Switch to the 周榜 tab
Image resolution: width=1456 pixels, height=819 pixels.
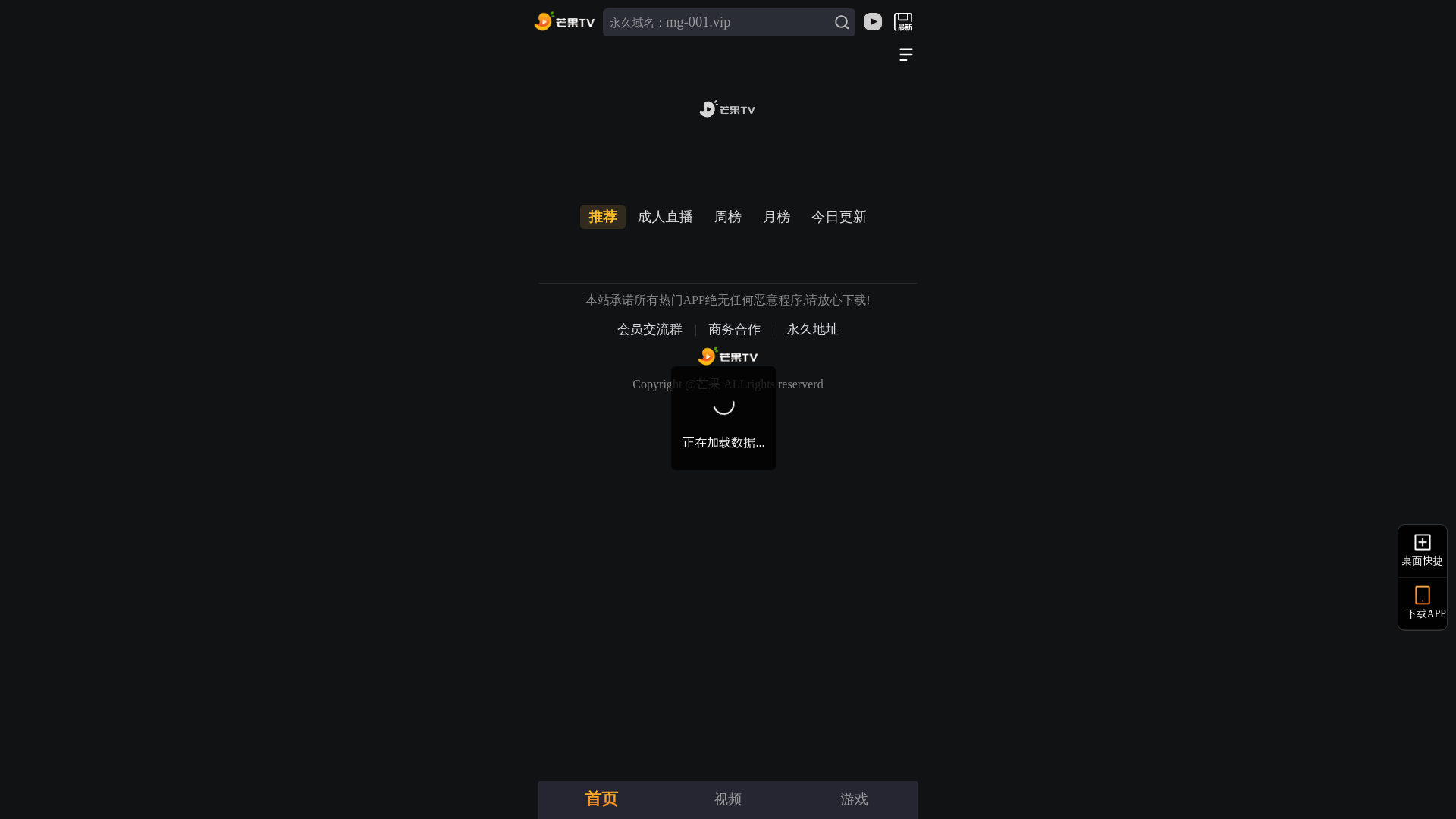click(x=728, y=217)
